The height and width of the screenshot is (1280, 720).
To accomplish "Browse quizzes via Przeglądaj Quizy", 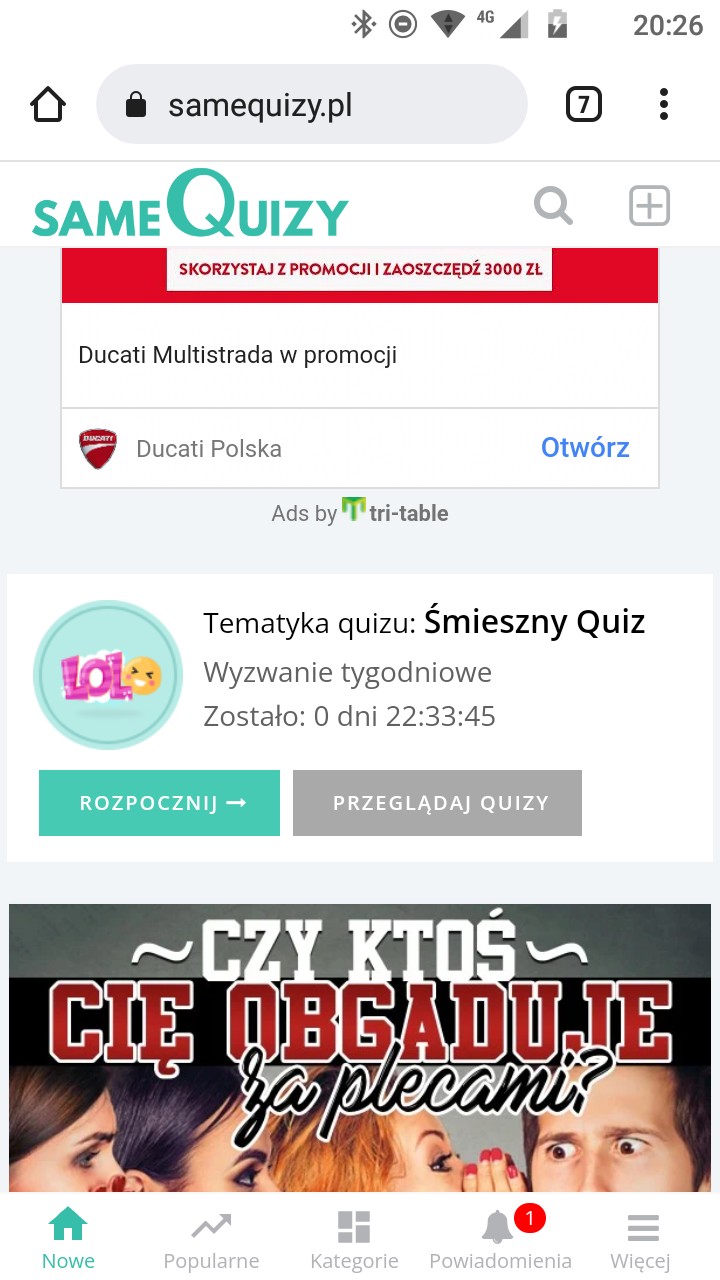I will point(437,803).
